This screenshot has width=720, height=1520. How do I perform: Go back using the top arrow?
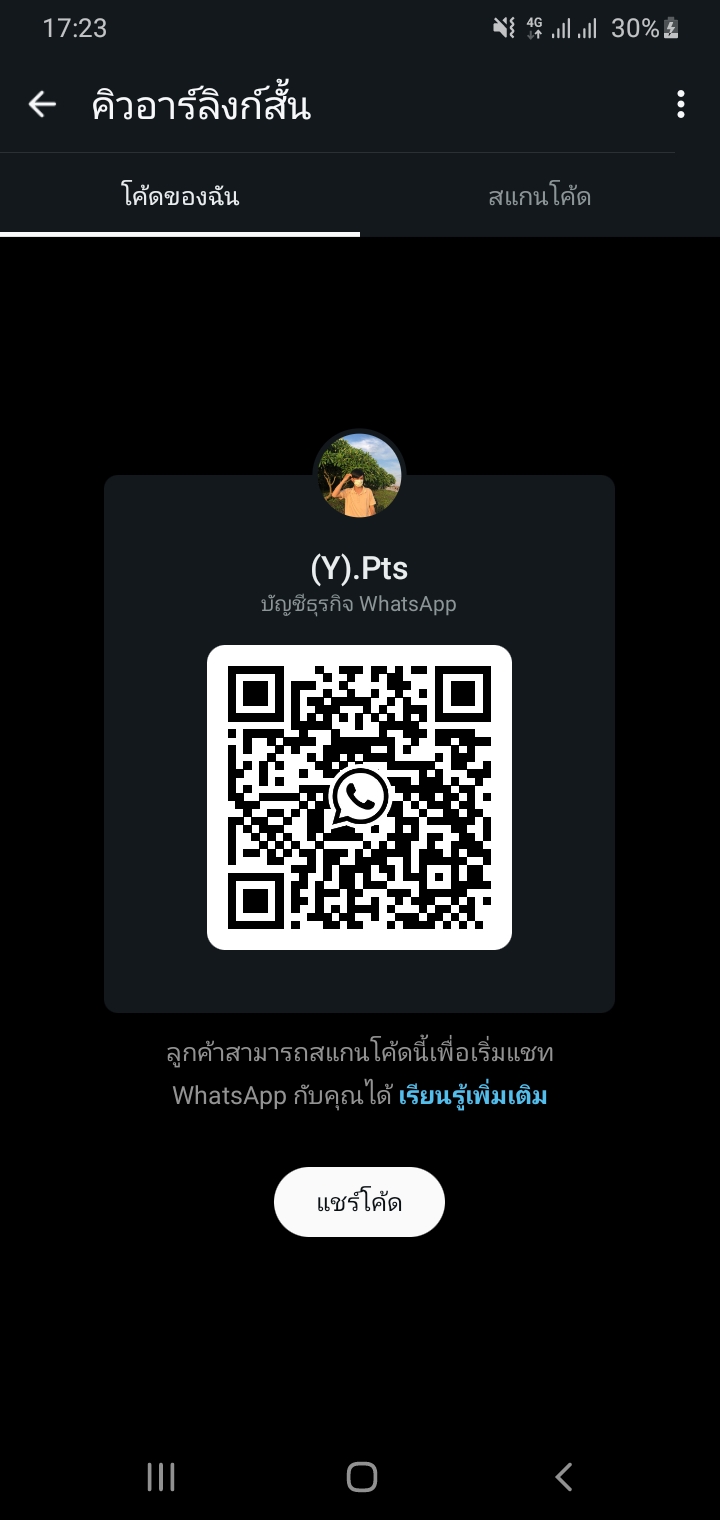(x=42, y=104)
